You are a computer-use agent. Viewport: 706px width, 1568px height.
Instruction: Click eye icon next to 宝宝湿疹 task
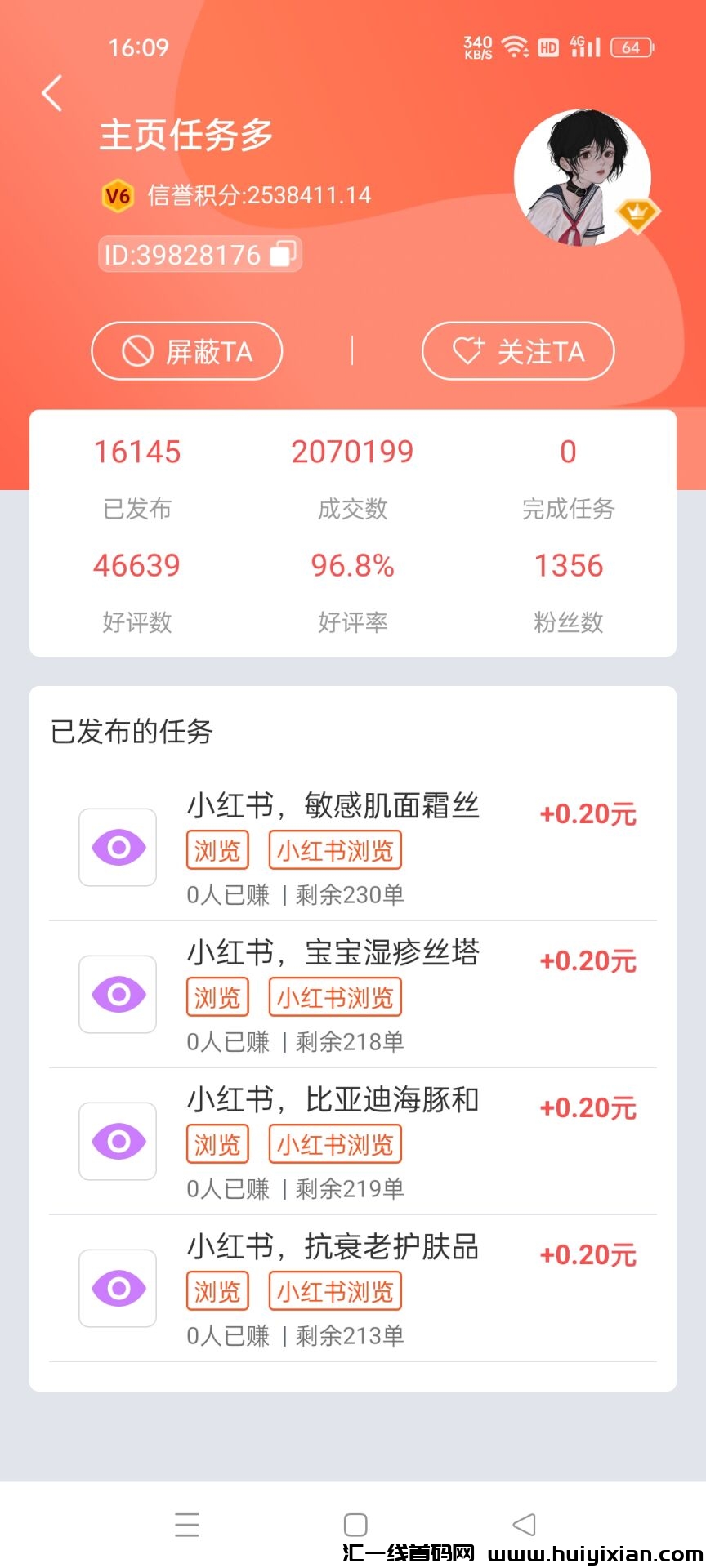click(117, 994)
